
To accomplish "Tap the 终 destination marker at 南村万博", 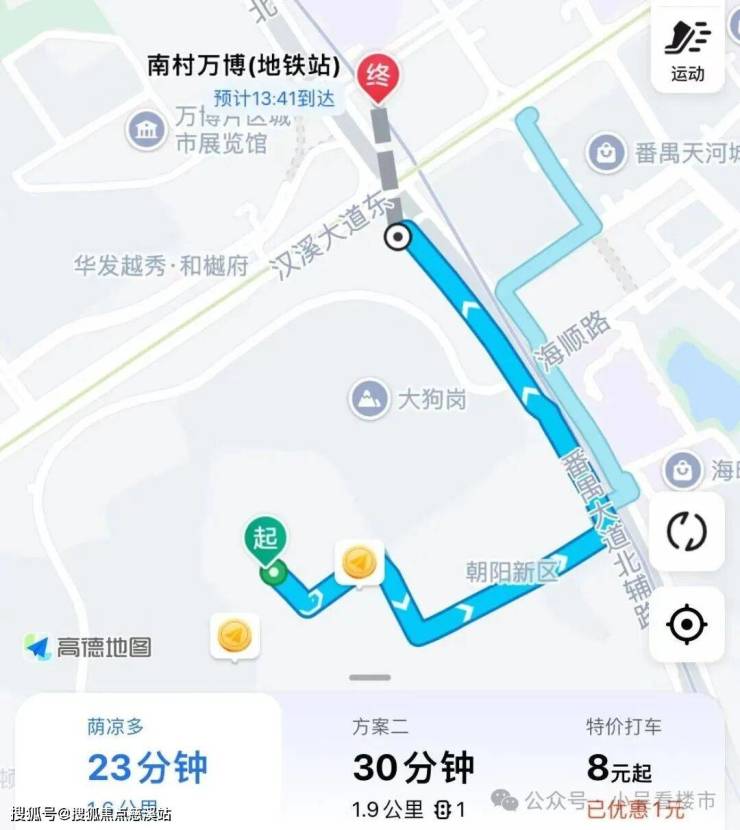I will pyautogui.click(x=380, y=76).
